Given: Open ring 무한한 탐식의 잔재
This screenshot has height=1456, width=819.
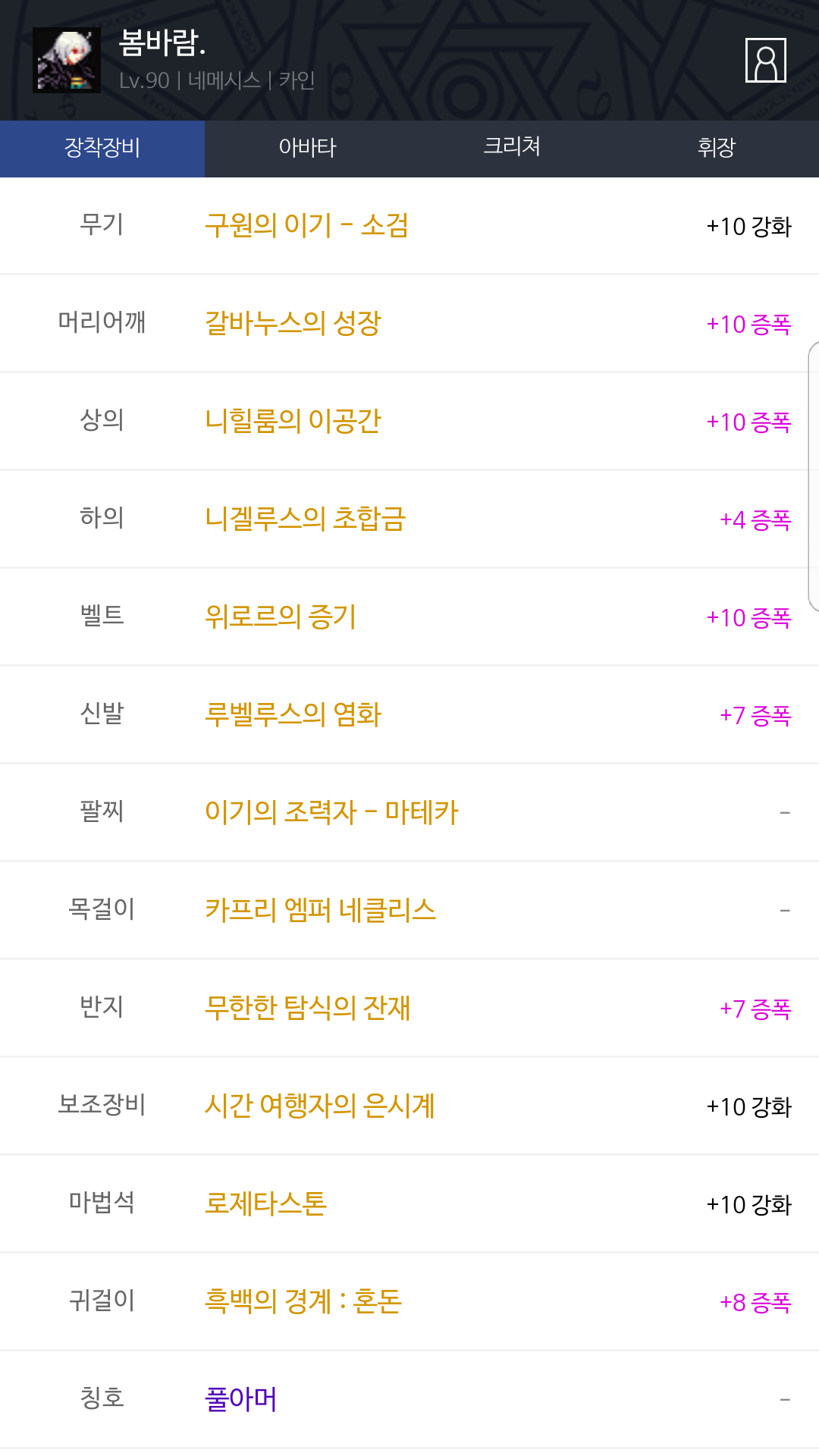Looking at the screenshot, I should 307,1009.
